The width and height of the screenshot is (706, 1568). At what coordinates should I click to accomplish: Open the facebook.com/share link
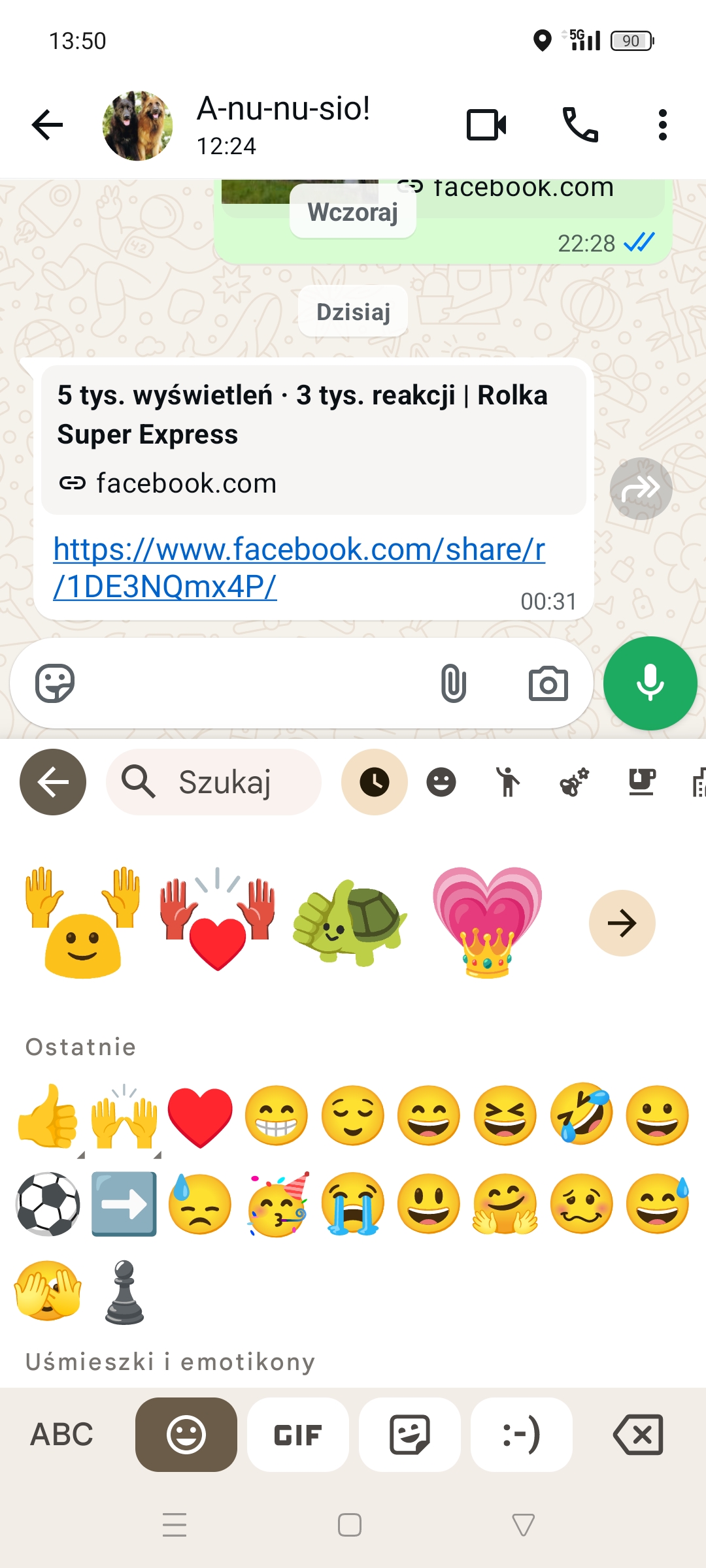pyautogui.click(x=298, y=568)
